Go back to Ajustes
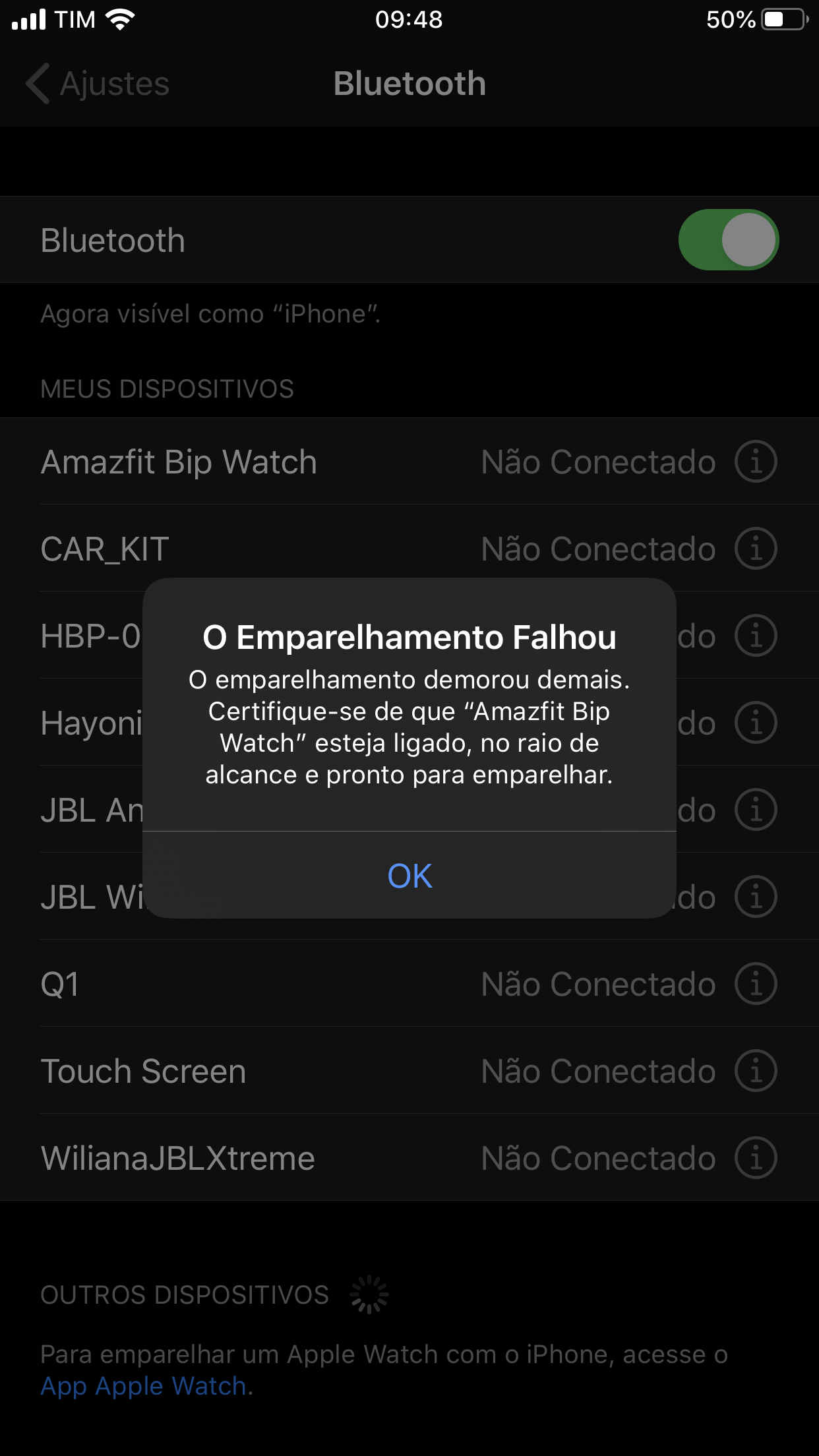Screen dimensions: 819x1456 [x=98, y=84]
